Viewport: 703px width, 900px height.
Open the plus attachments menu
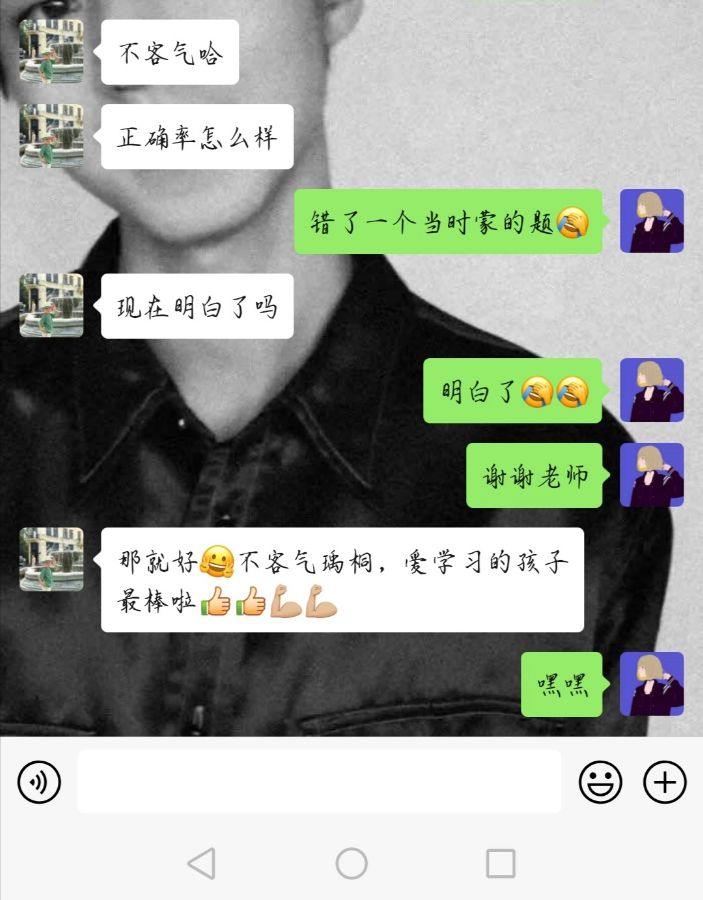(665, 782)
